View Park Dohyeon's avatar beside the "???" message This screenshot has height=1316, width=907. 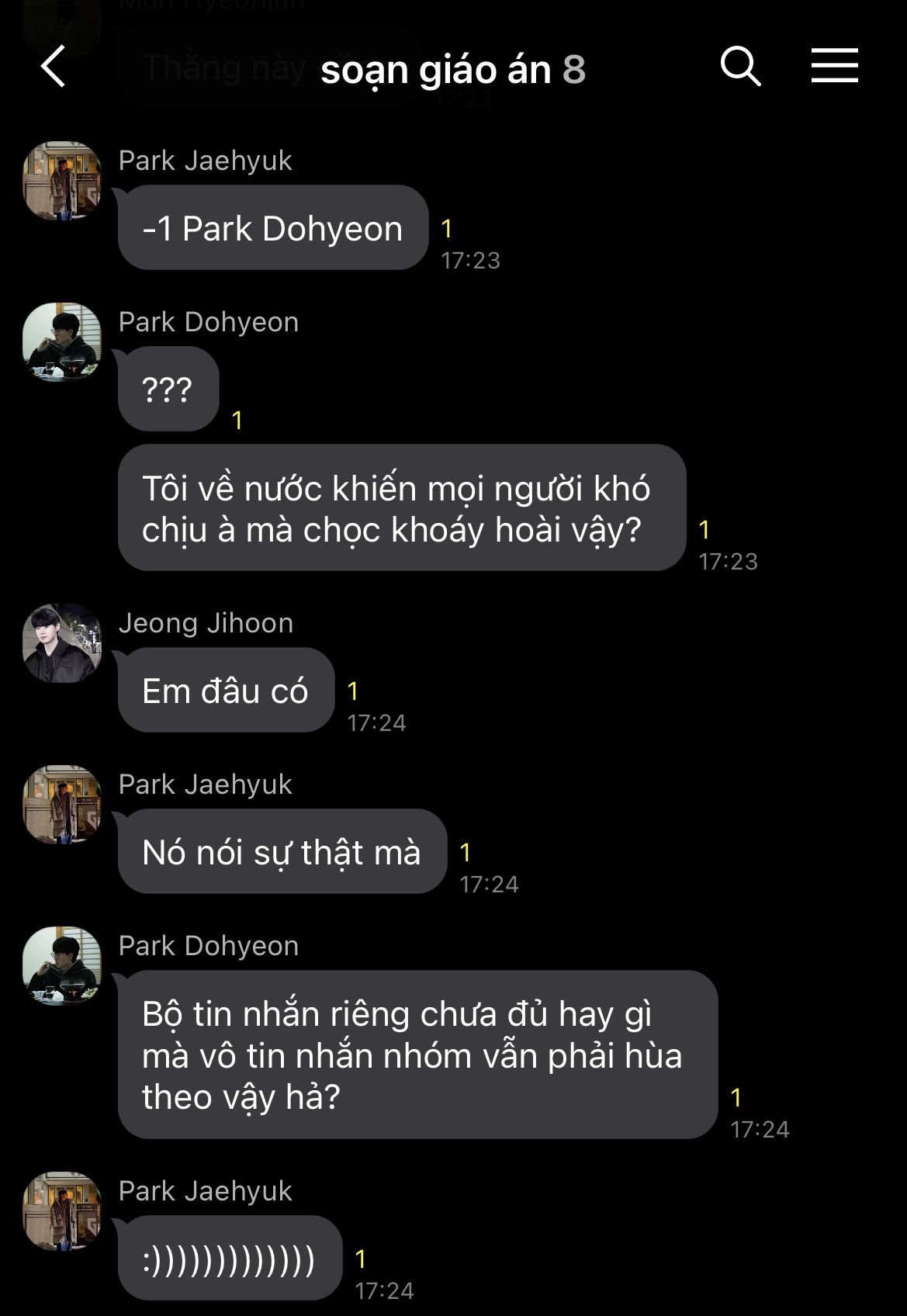click(62, 342)
